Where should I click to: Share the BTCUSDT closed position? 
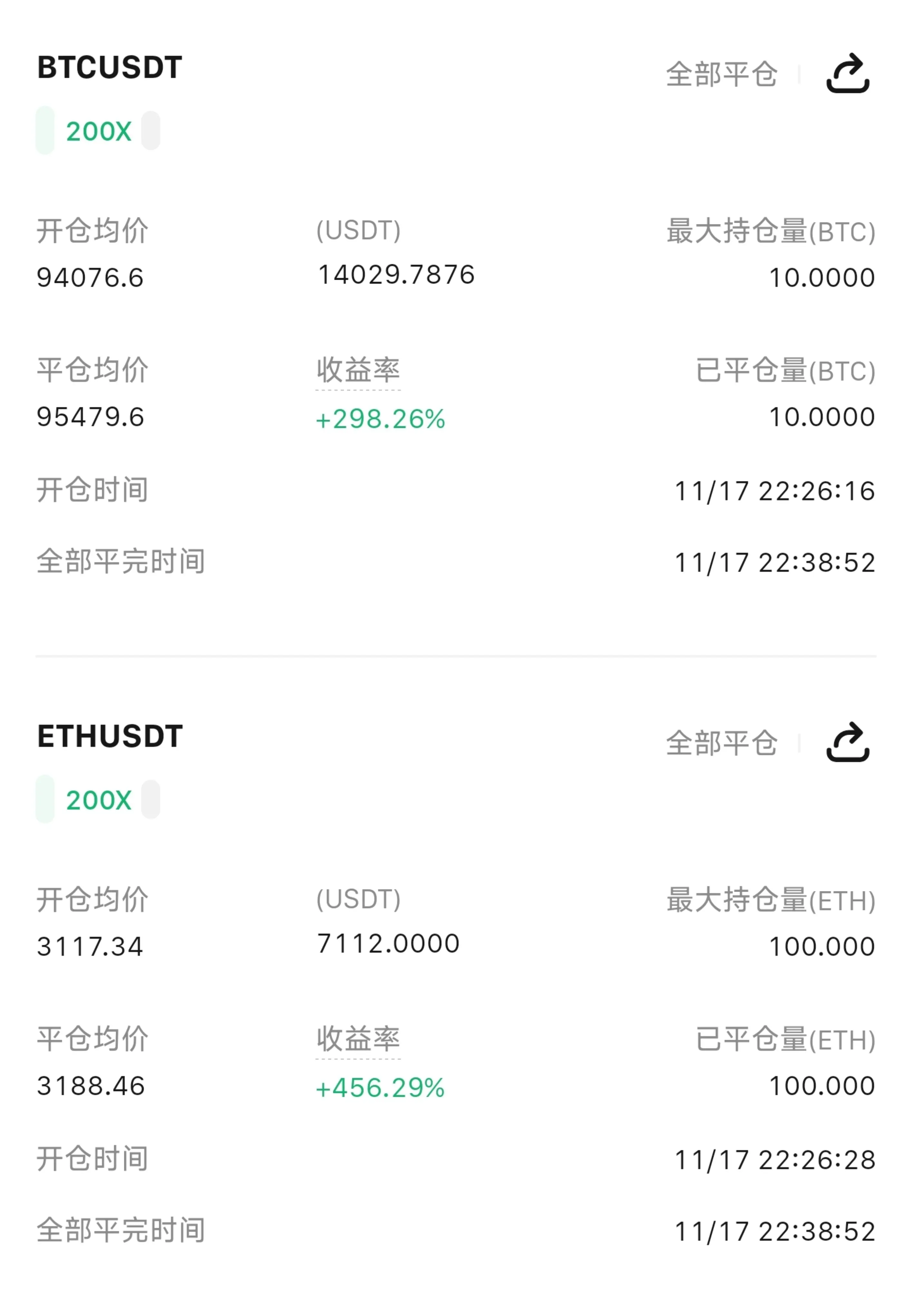pos(847,74)
